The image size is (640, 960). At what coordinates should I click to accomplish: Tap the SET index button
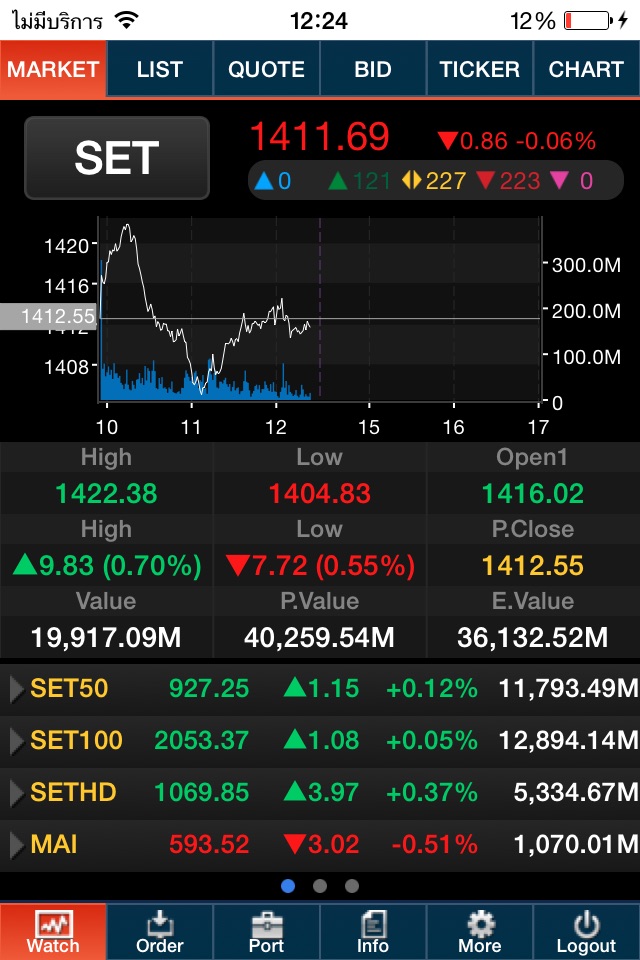[117, 158]
